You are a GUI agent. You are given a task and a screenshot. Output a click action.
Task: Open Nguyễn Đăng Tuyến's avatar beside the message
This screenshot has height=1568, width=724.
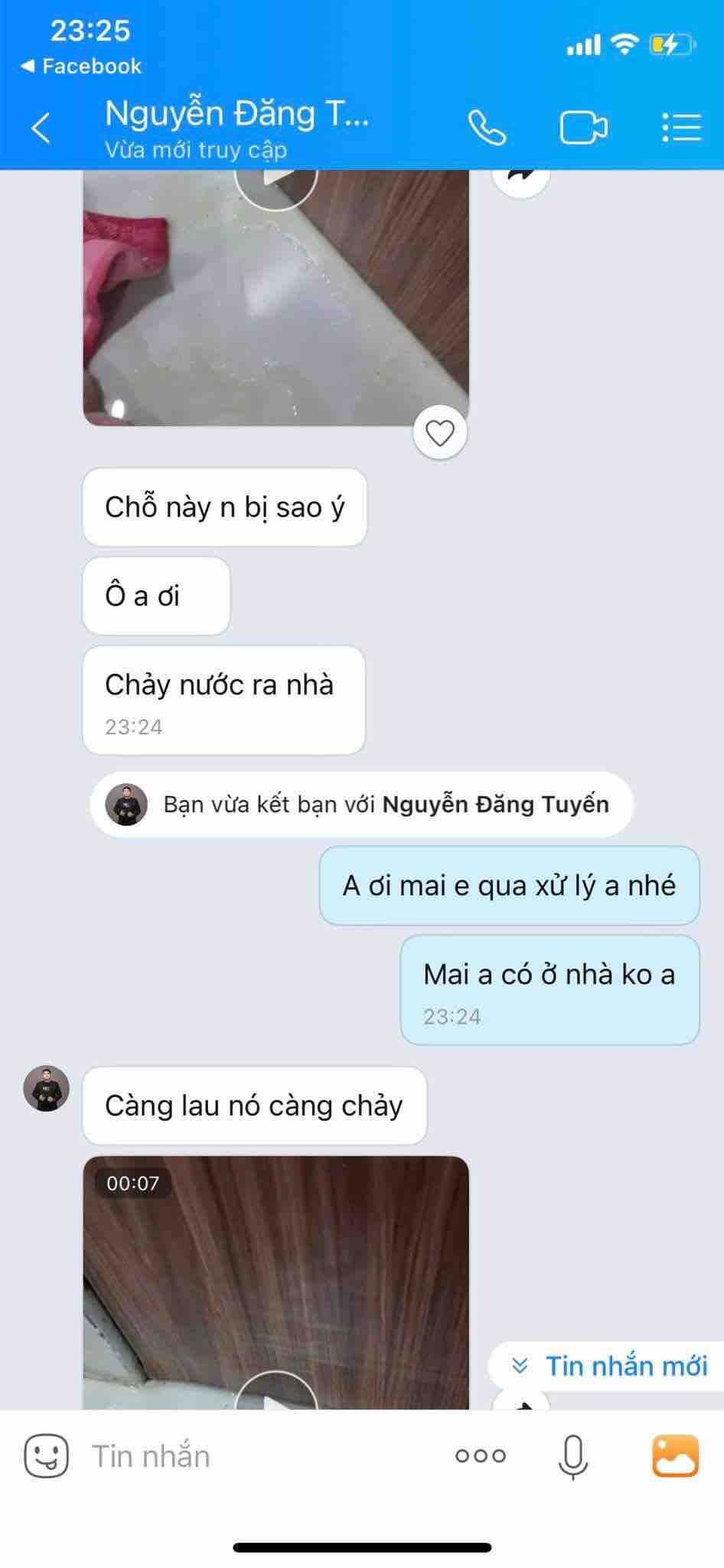[47, 1088]
